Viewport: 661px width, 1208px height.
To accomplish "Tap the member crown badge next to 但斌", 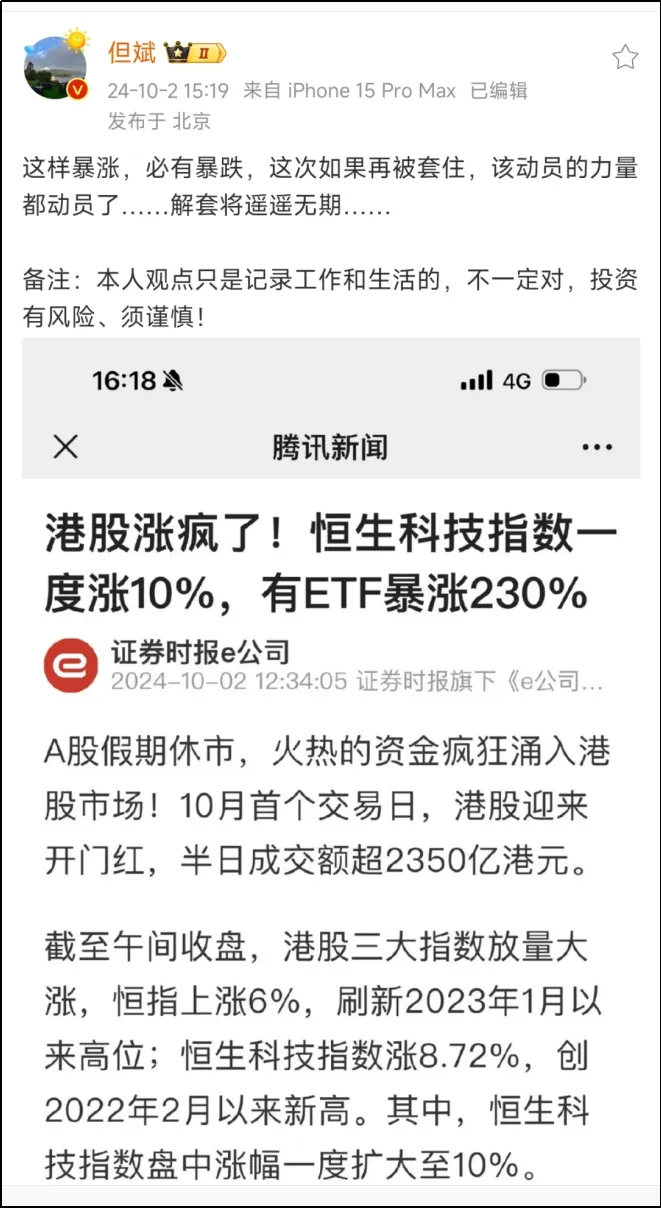I will pyautogui.click(x=196, y=52).
